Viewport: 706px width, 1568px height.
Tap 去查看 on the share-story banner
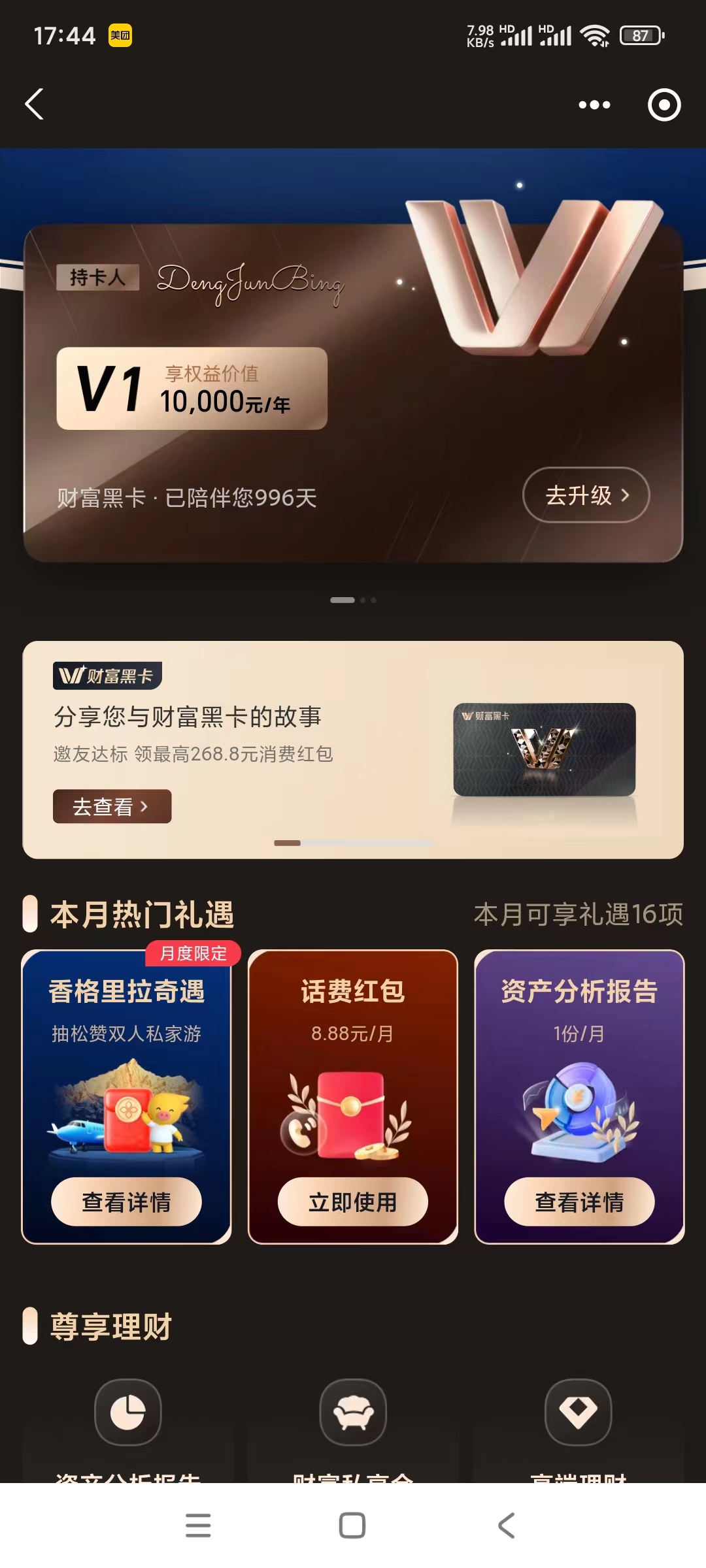tap(112, 807)
